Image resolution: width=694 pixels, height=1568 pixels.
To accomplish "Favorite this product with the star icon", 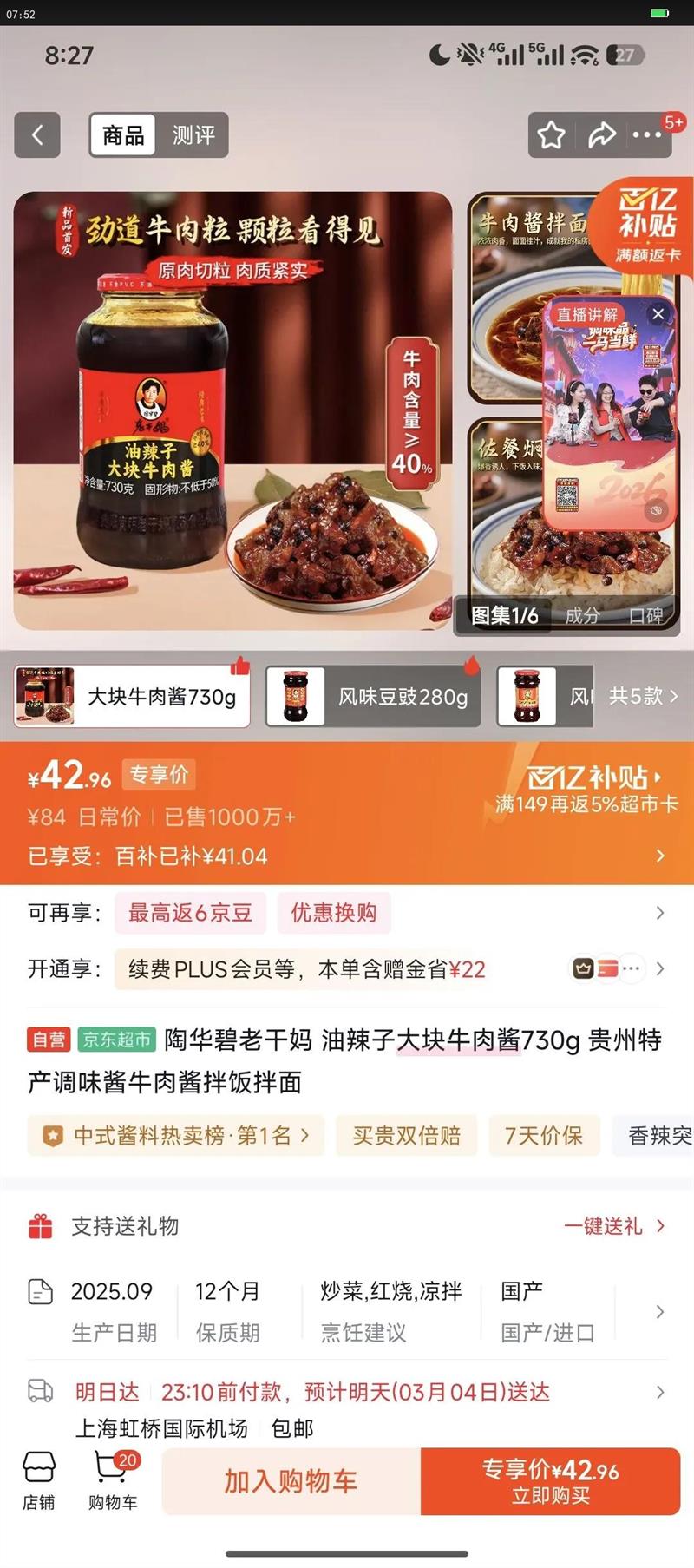I will 551,135.
